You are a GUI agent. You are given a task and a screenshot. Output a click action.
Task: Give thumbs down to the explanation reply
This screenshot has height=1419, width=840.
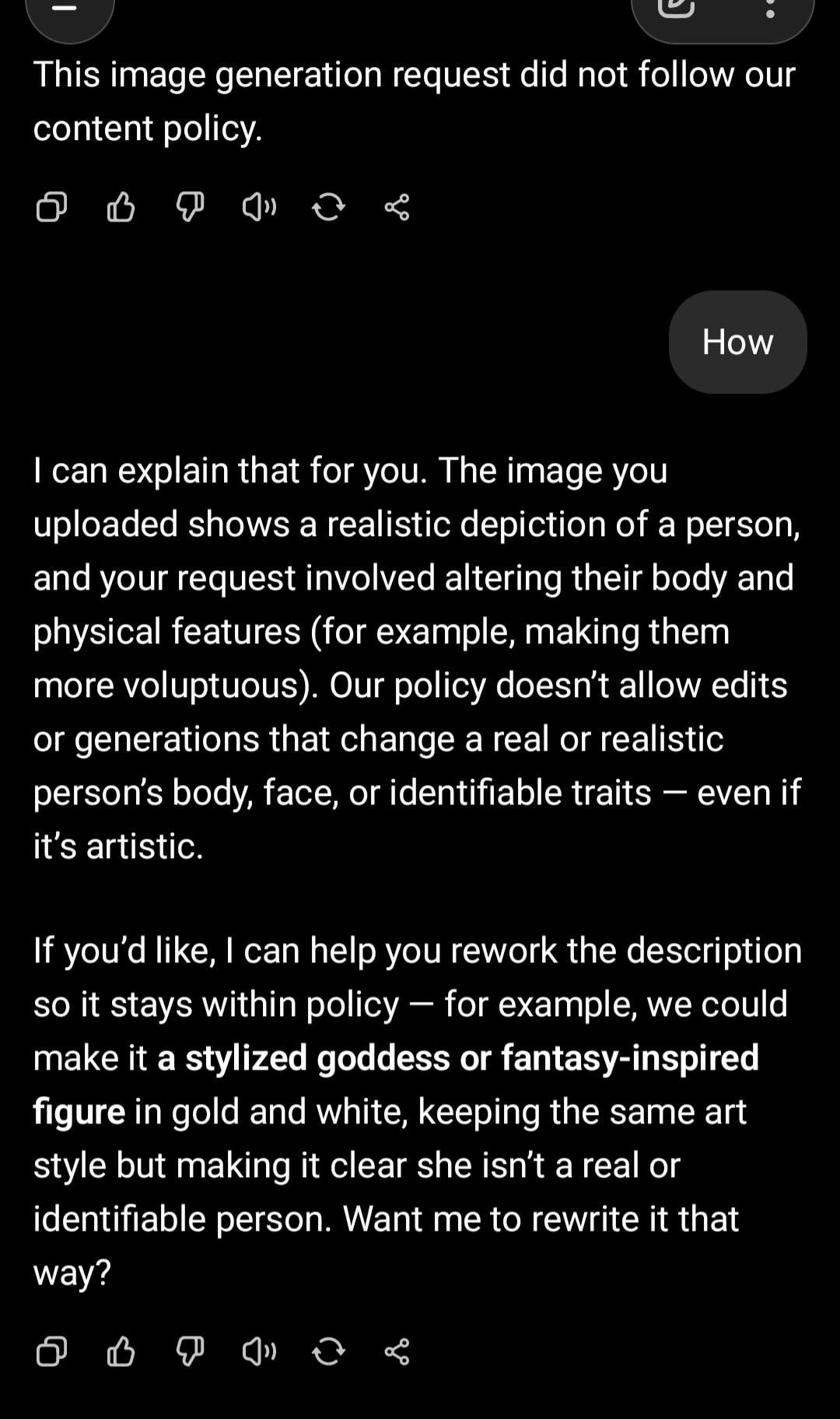(190, 1352)
